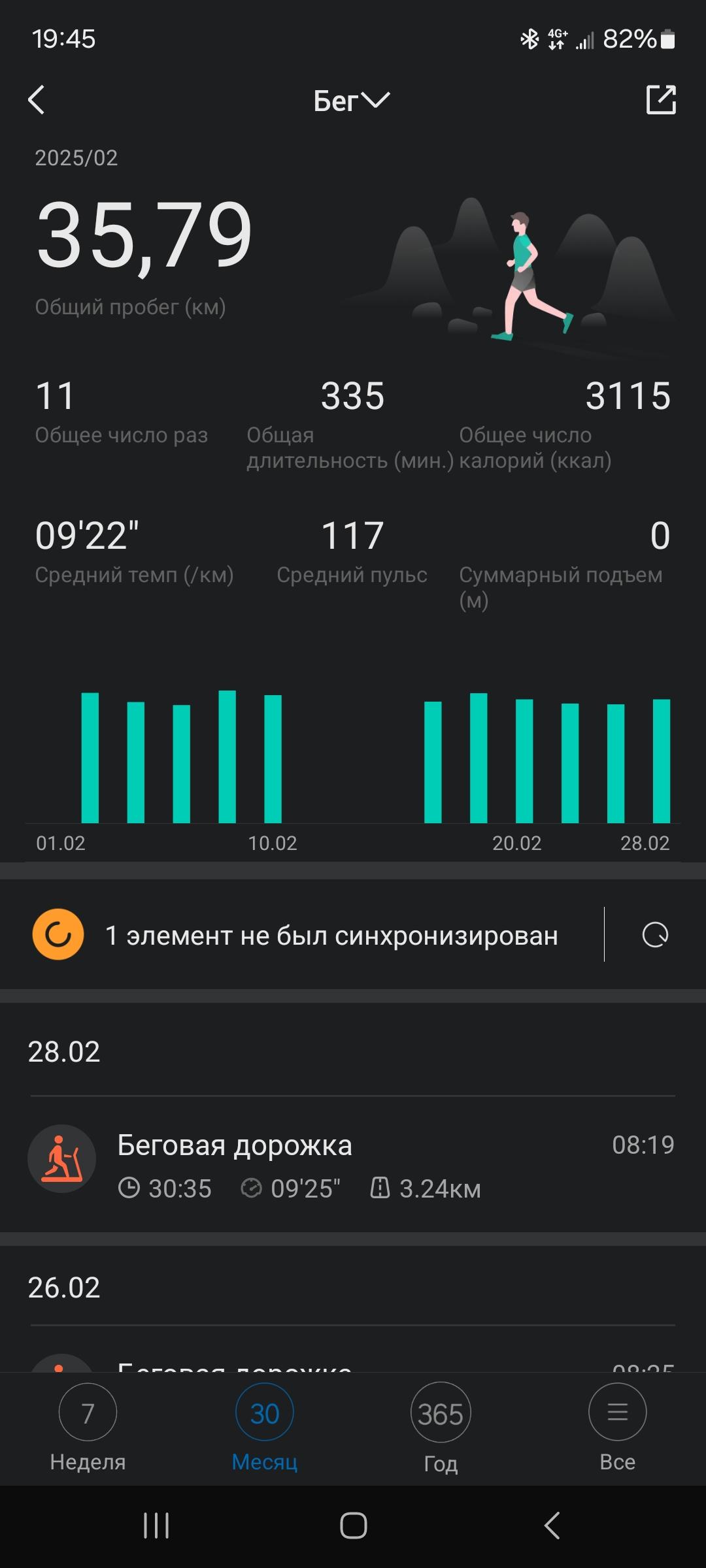Go back using the top-left arrow
The height and width of the screenshot is (1568, 706).
(37, 100)
